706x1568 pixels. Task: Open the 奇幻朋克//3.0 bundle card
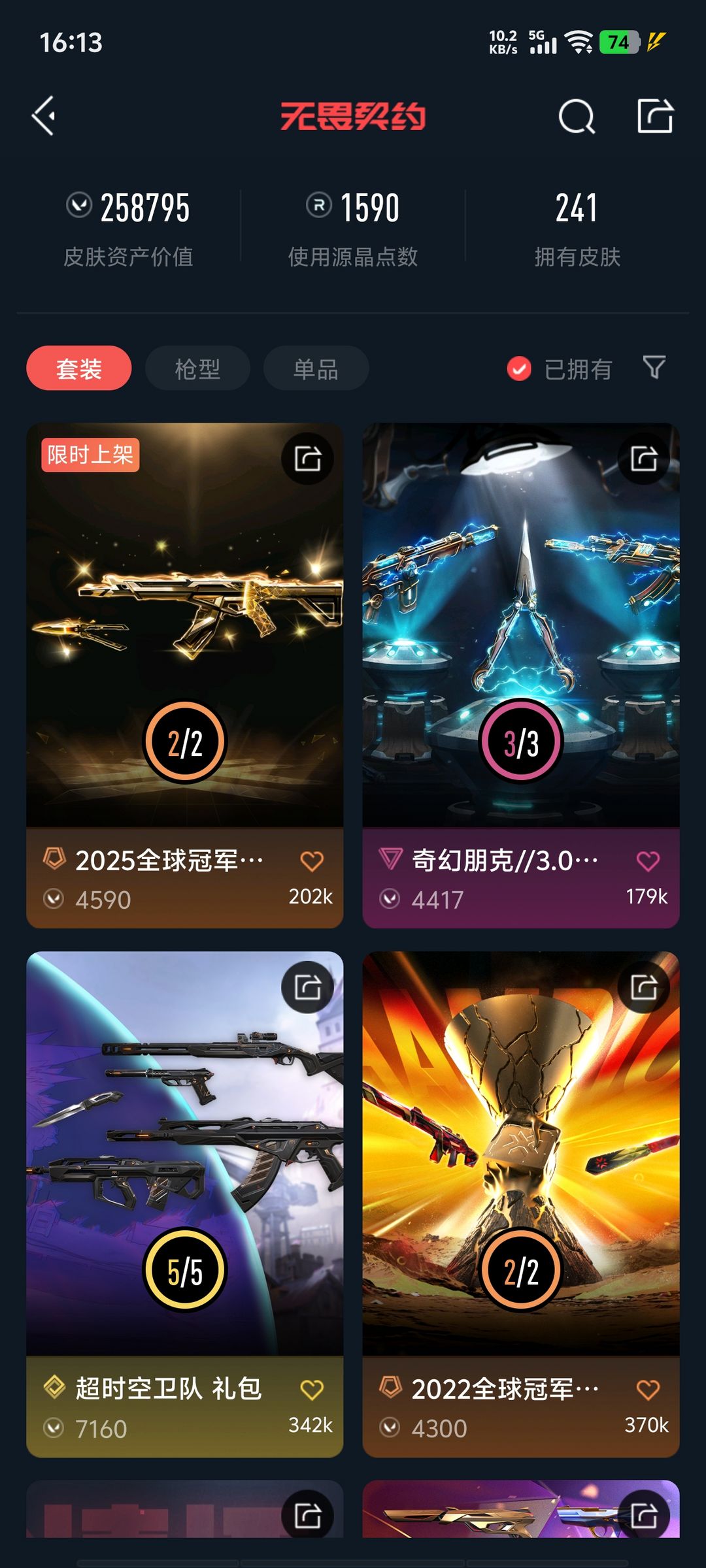pos(521,676)
